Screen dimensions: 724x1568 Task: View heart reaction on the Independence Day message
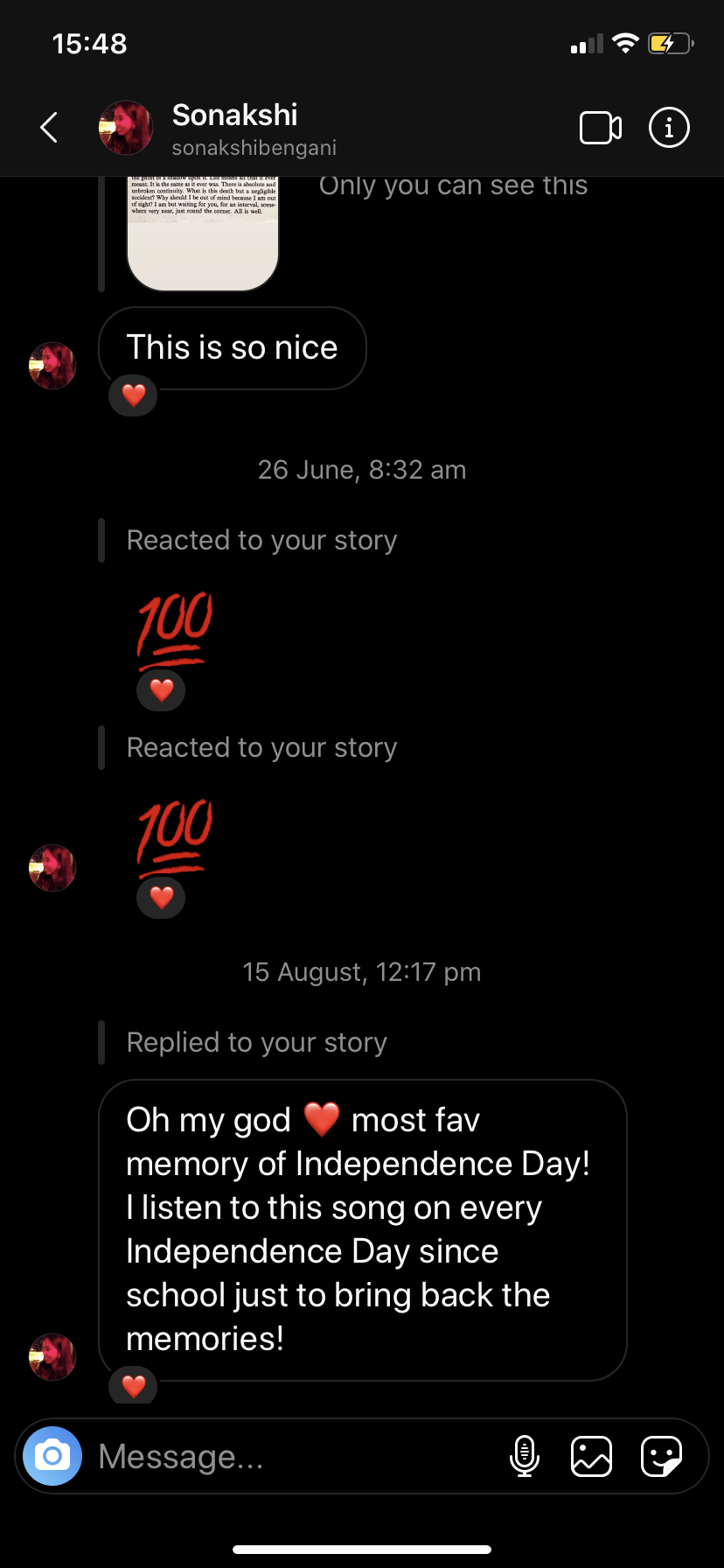click(x=133, y=1386)
